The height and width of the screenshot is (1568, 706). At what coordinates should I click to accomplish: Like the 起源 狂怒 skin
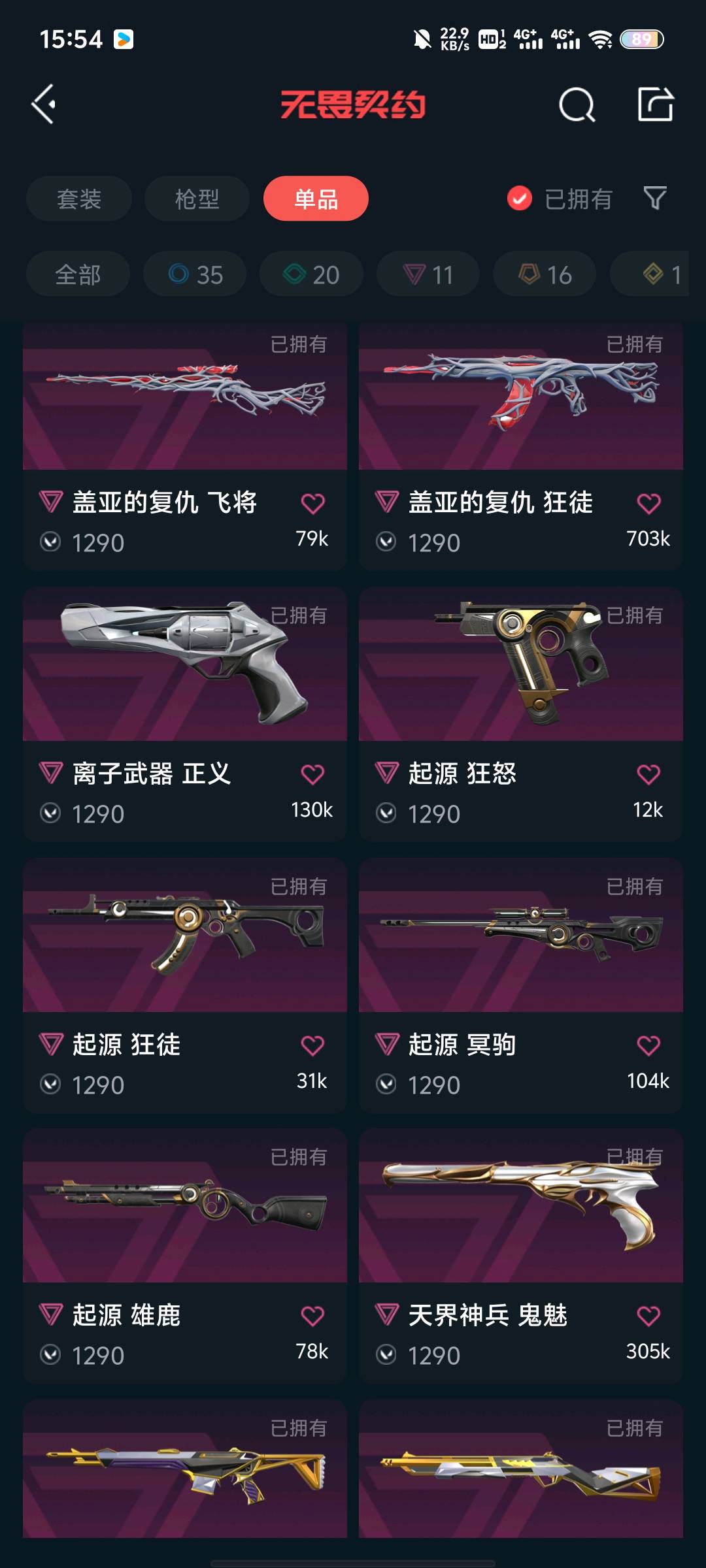[648, 775]
